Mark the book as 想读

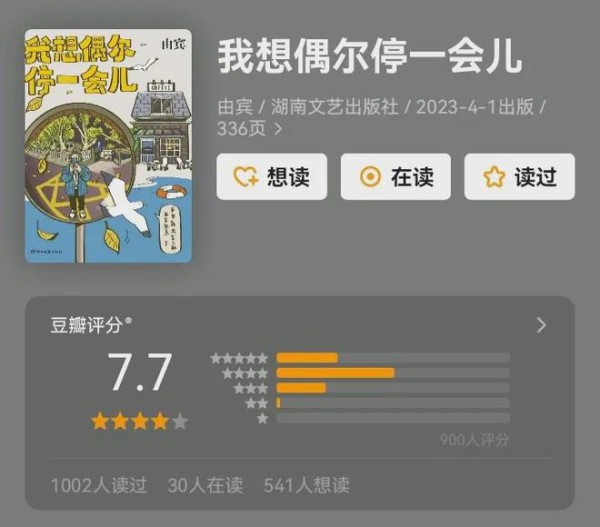coord(272,177)
